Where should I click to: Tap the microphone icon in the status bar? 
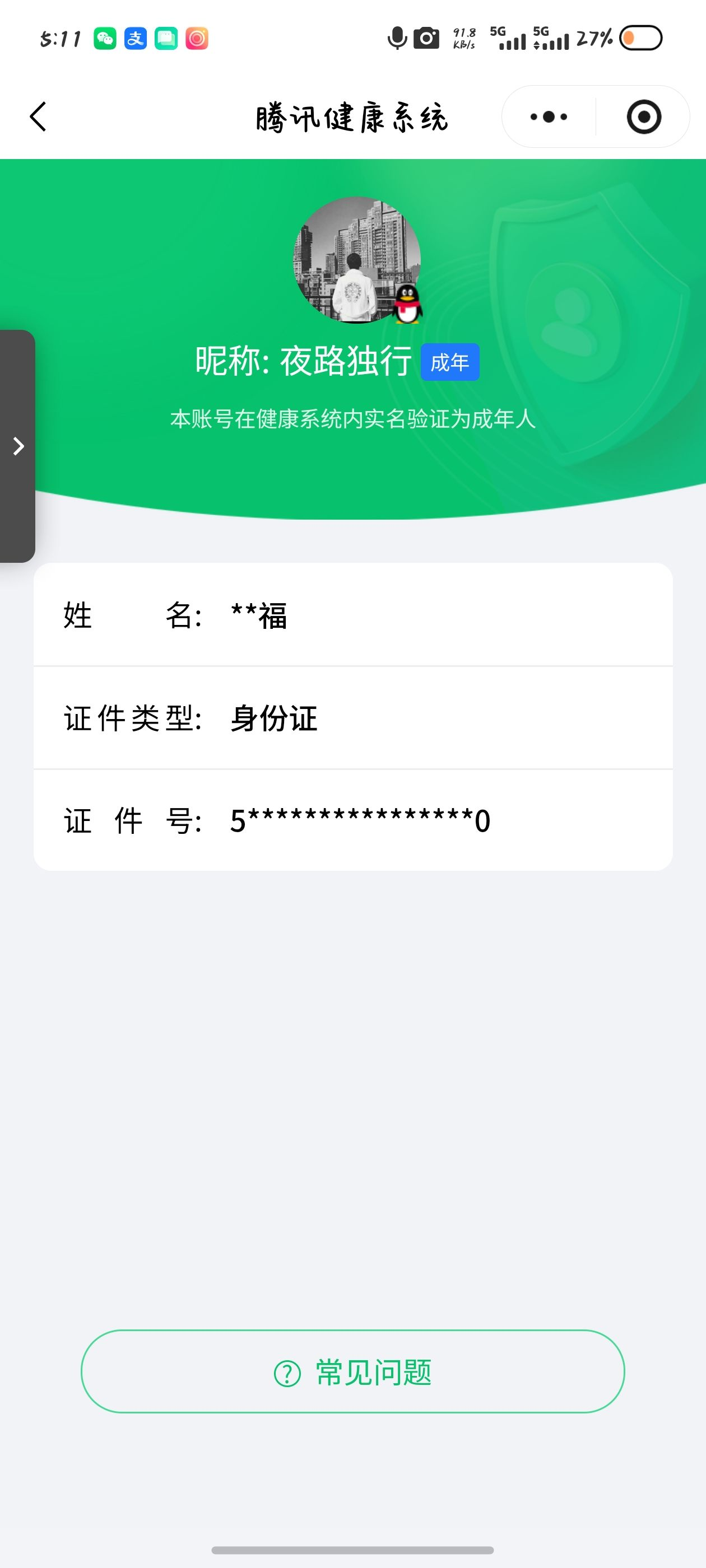tap(397, 38)
